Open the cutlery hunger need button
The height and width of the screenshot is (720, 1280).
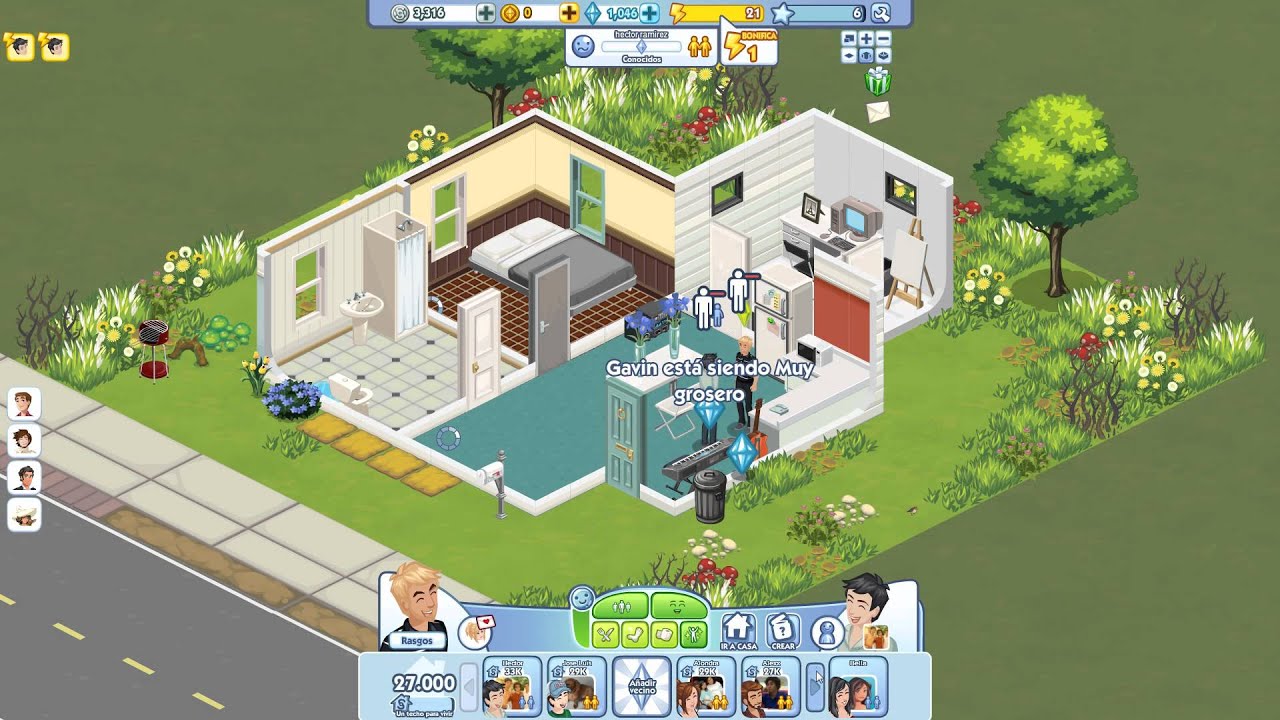click(605, 634)
